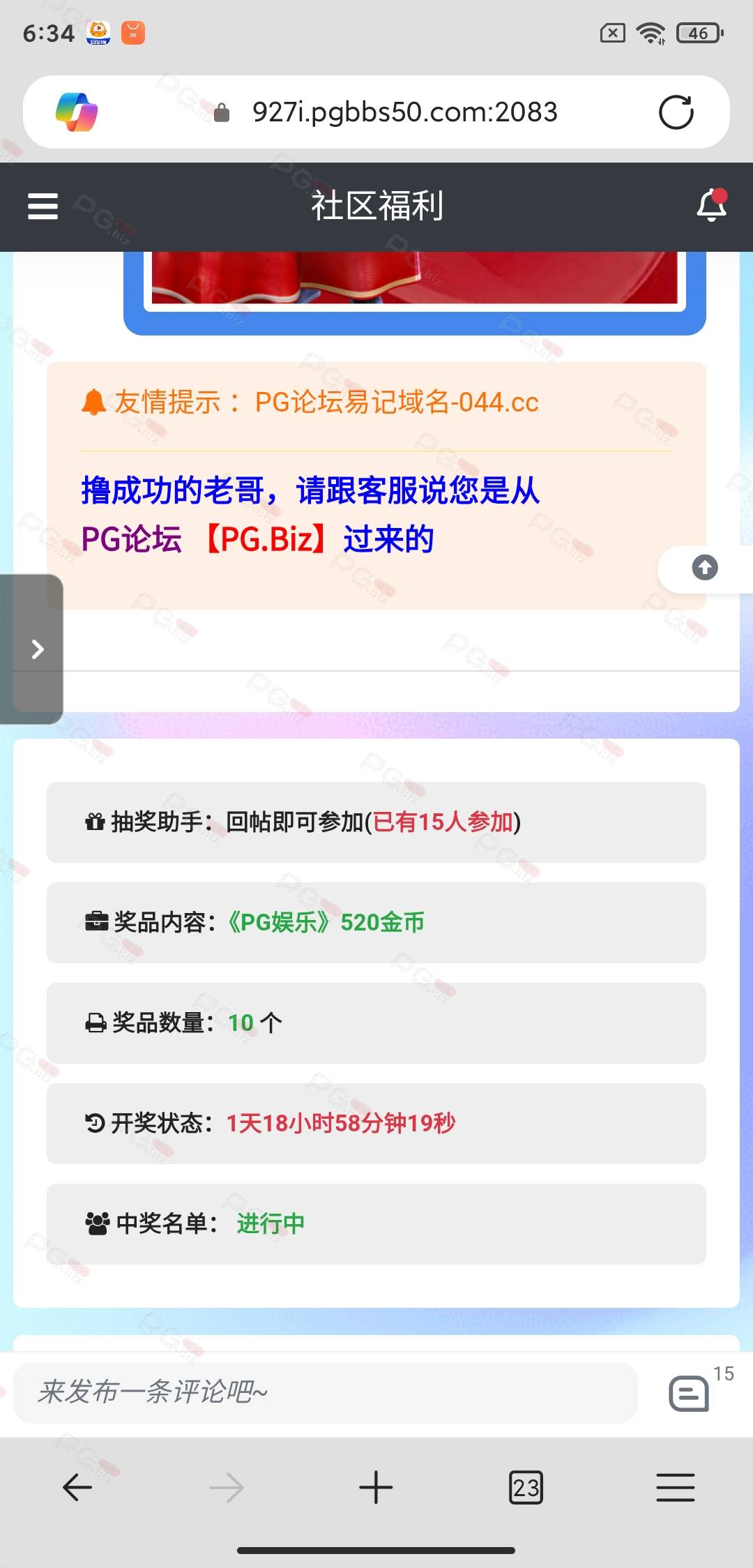Open the notifications bell
This screenshot has height=1568, width=753.
(x=712, y=205)
